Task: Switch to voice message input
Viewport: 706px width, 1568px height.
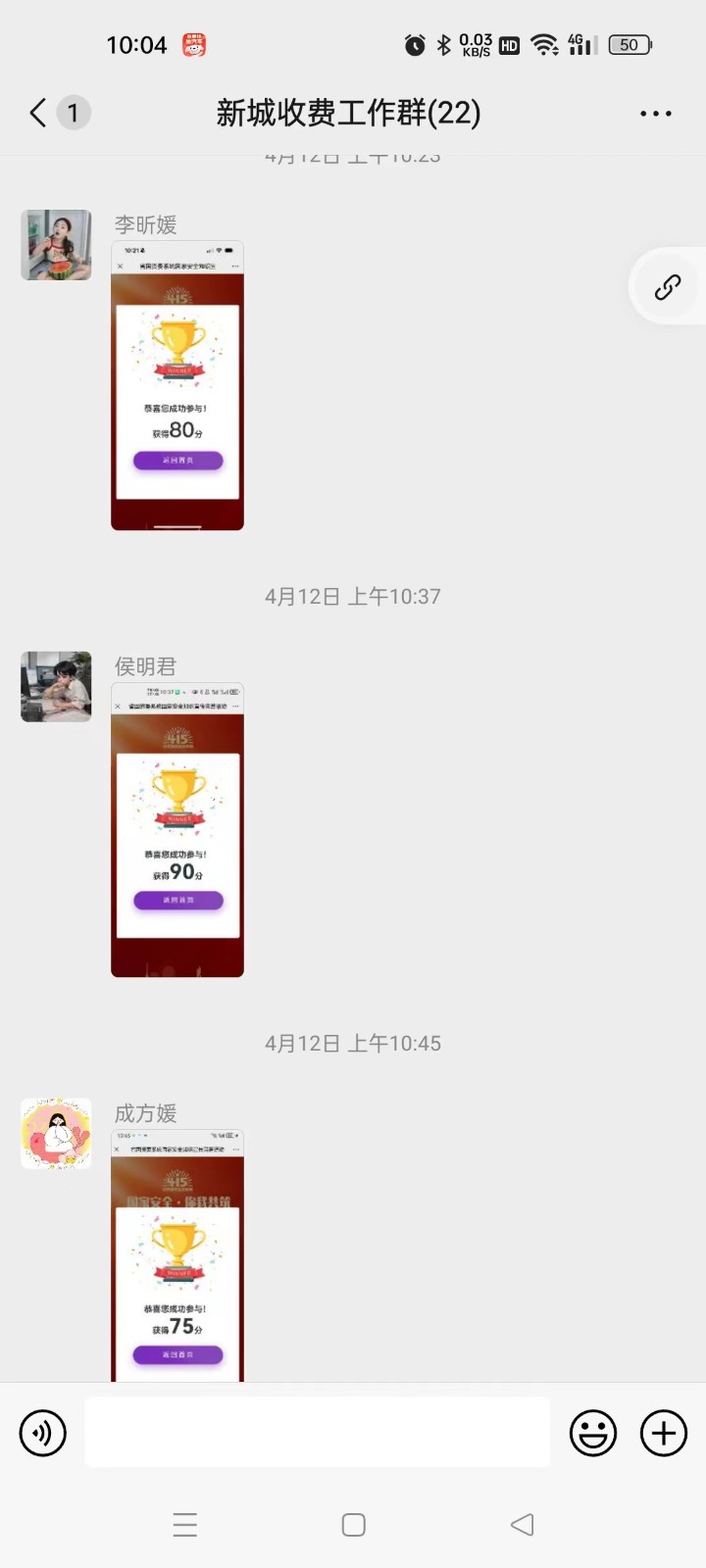Action: 43,1434
